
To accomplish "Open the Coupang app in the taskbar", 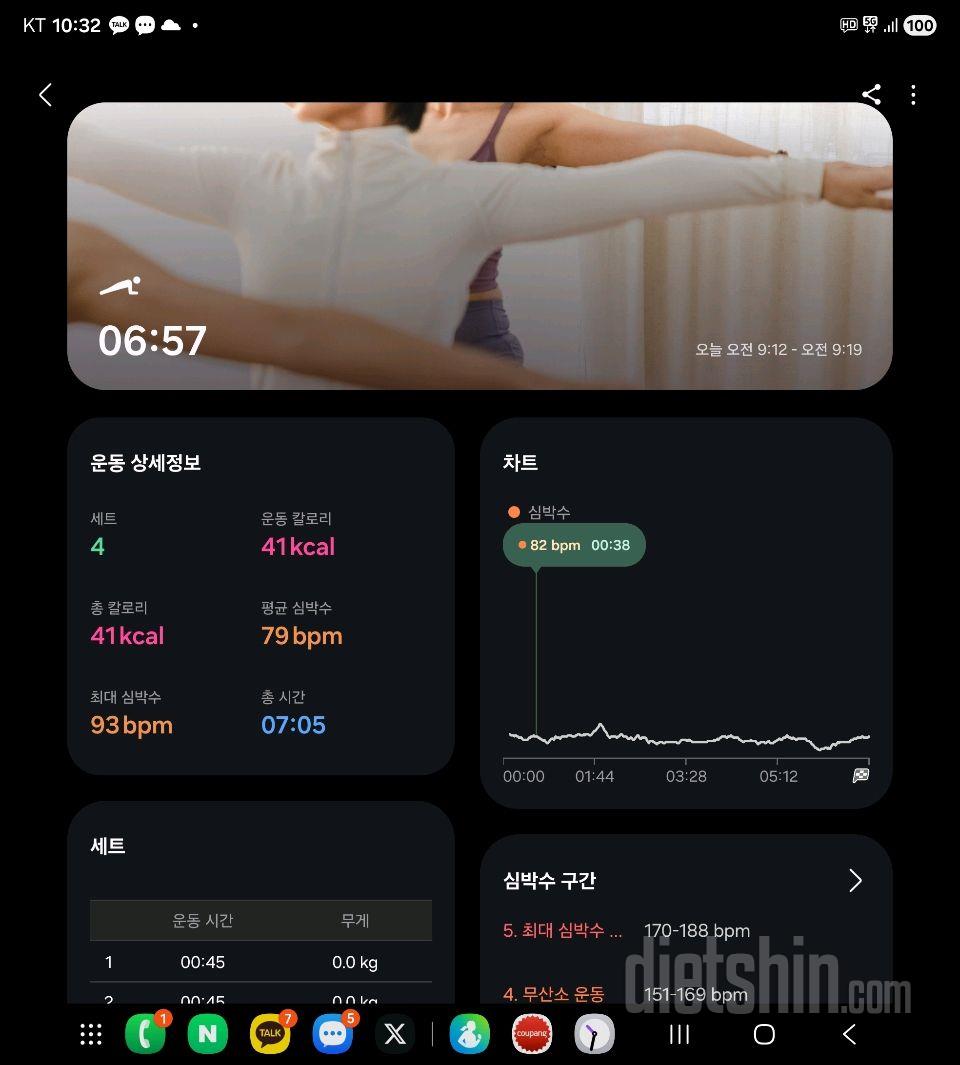I will click(532, 1034).
